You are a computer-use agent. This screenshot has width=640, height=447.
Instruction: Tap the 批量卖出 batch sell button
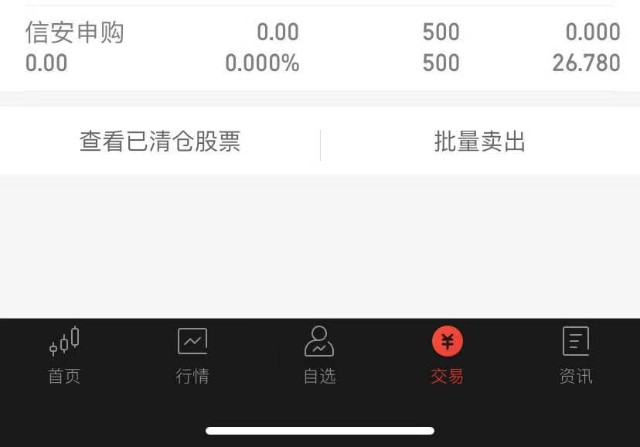click(x=480, y=142)
